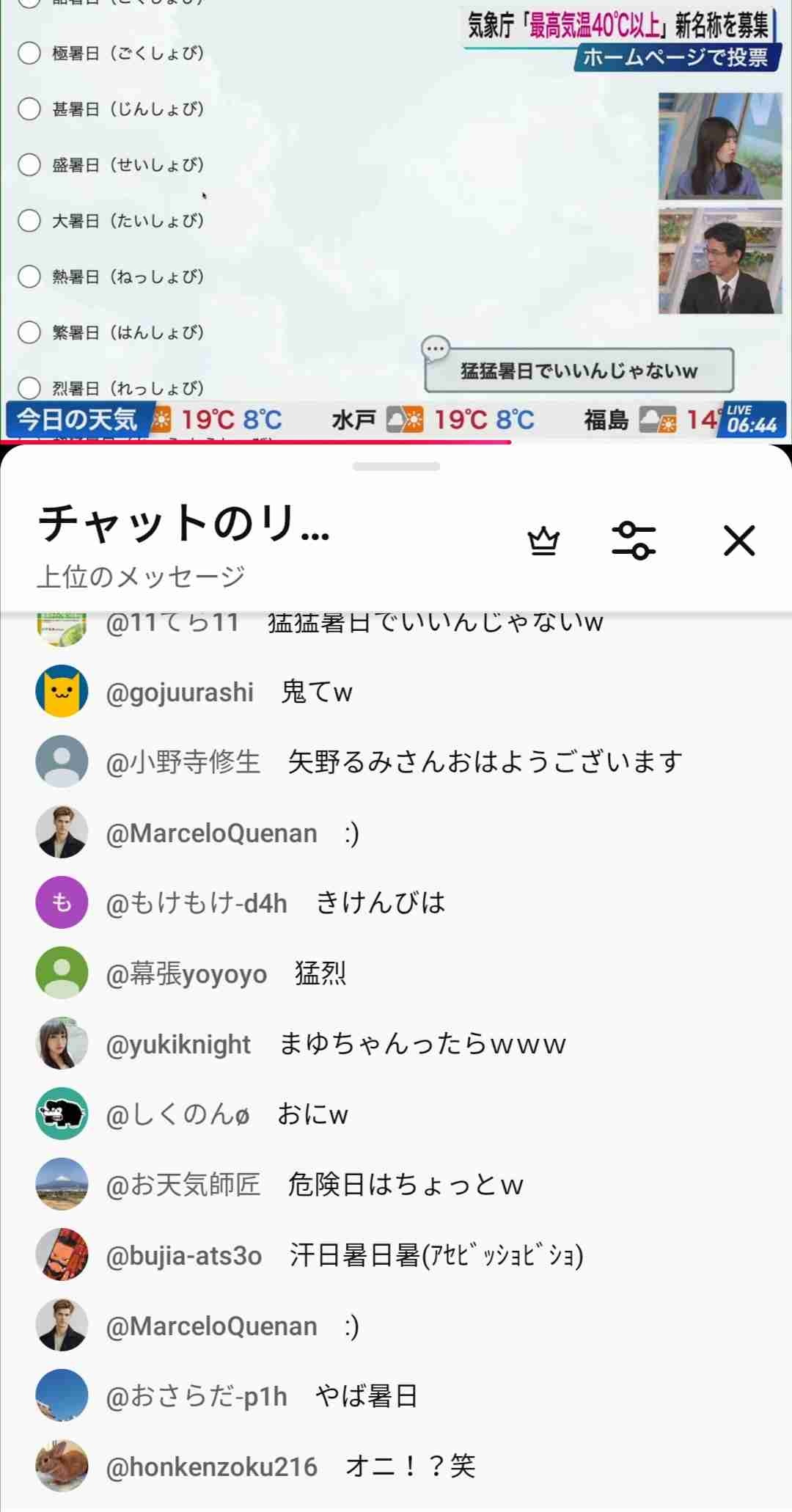Click the purple avatar of @もけもけ-d4h
This screenshot has width=792, height=1512.
[x=62, y=901]
